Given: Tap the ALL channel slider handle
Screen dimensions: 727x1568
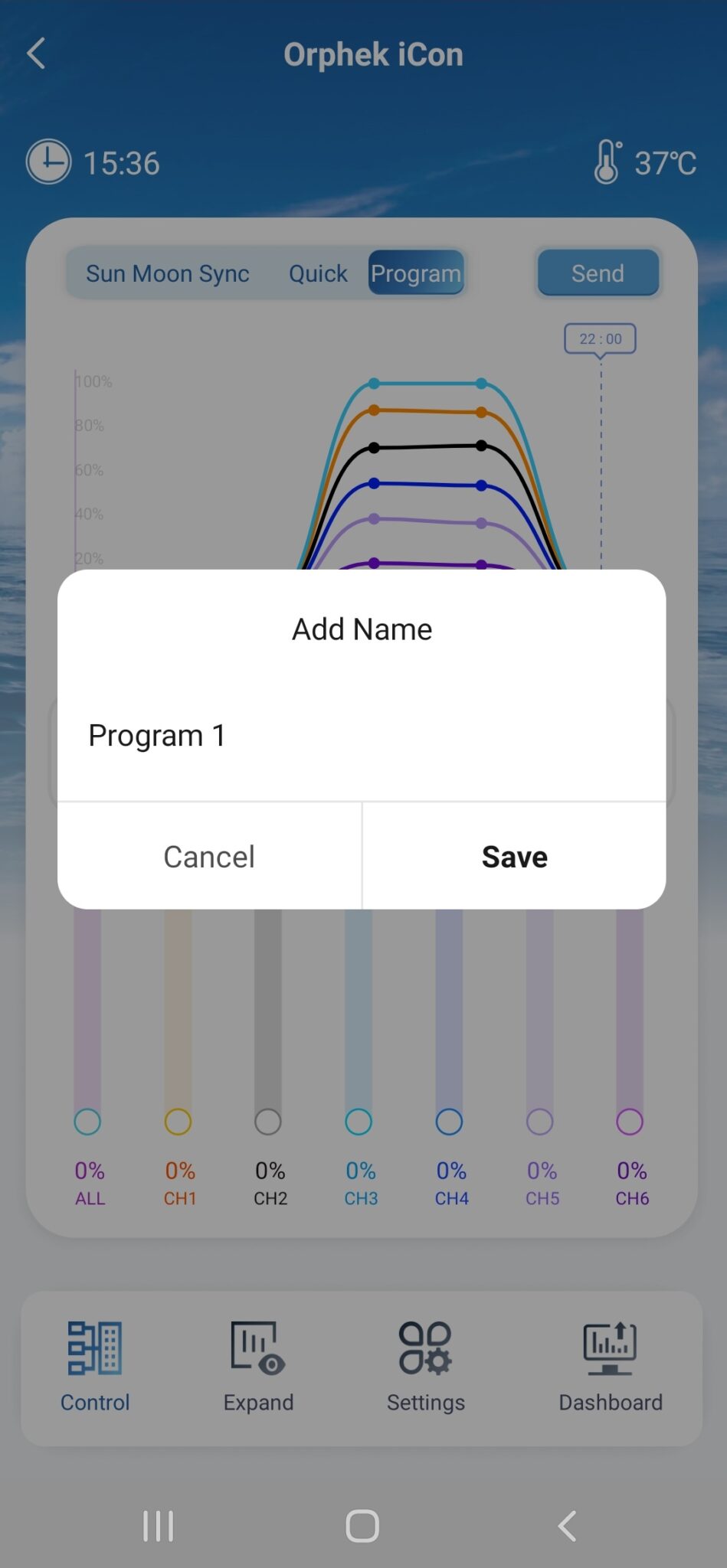Looking at the screenshot, I should tap(87, 1122).
